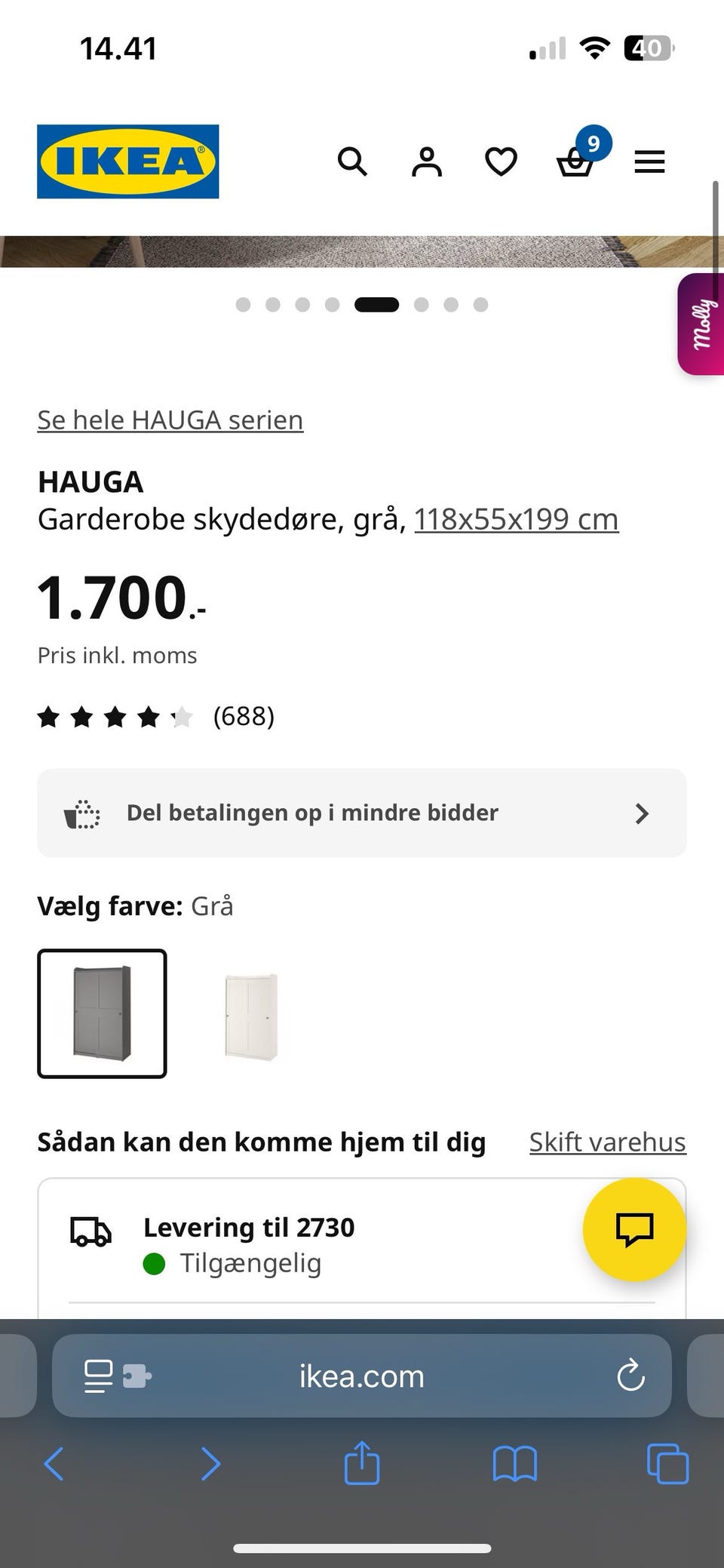724x1568 pixels.
Task: Open the IKEA search
Action: 352,161
